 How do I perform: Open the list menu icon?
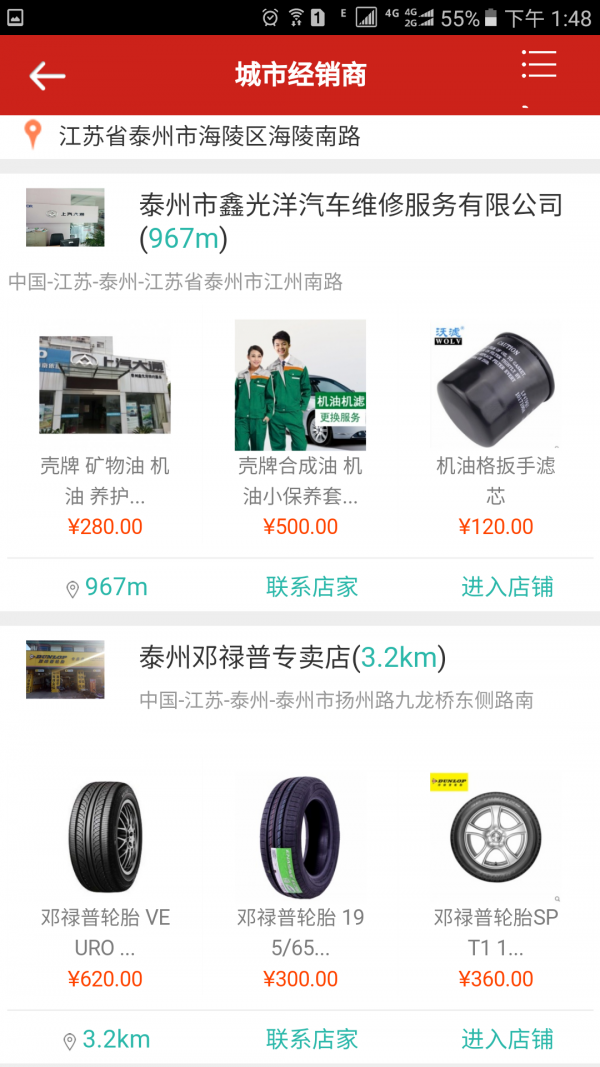tap(538, 66)
